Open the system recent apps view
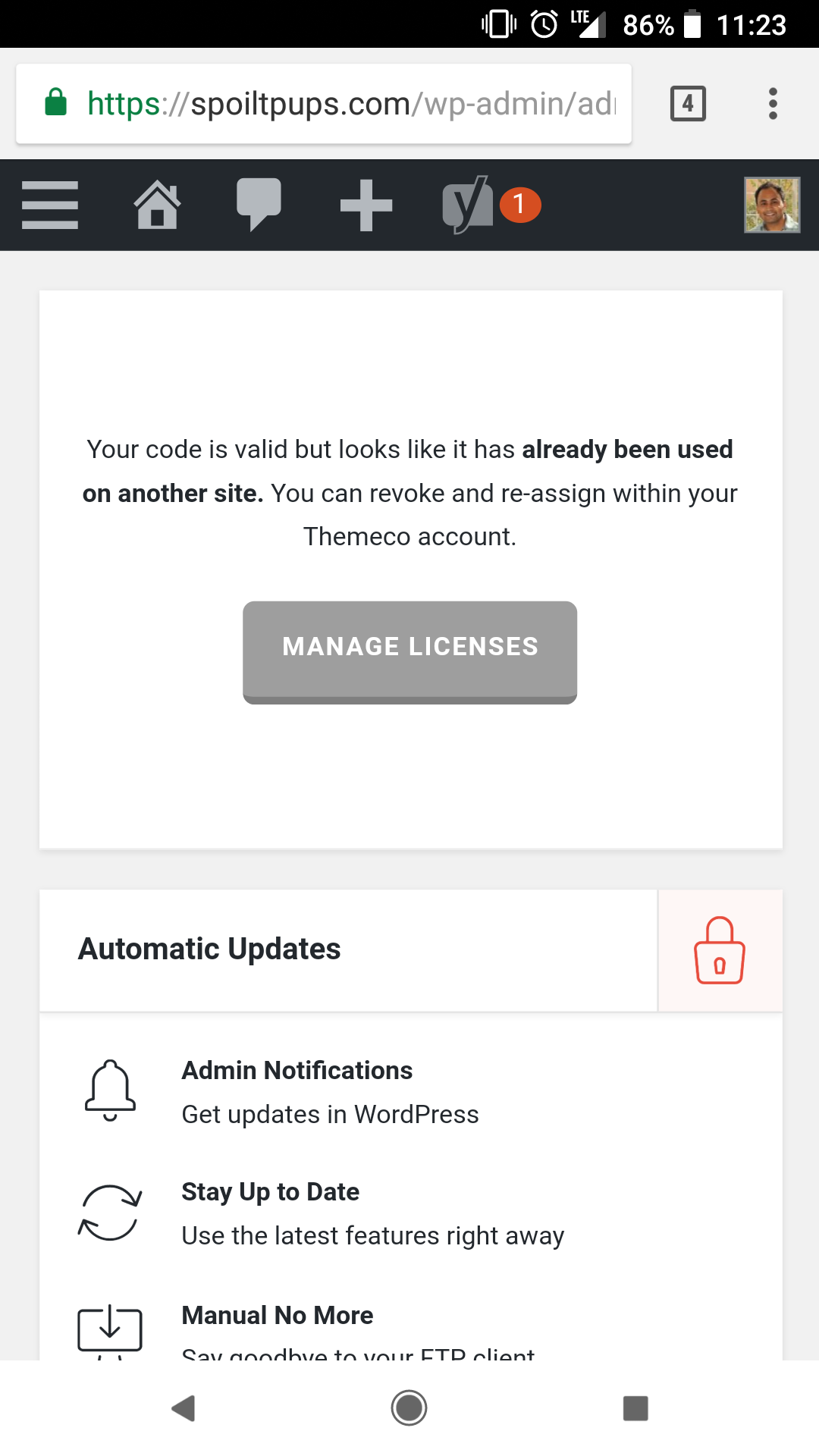 (x=635, y=1408)
